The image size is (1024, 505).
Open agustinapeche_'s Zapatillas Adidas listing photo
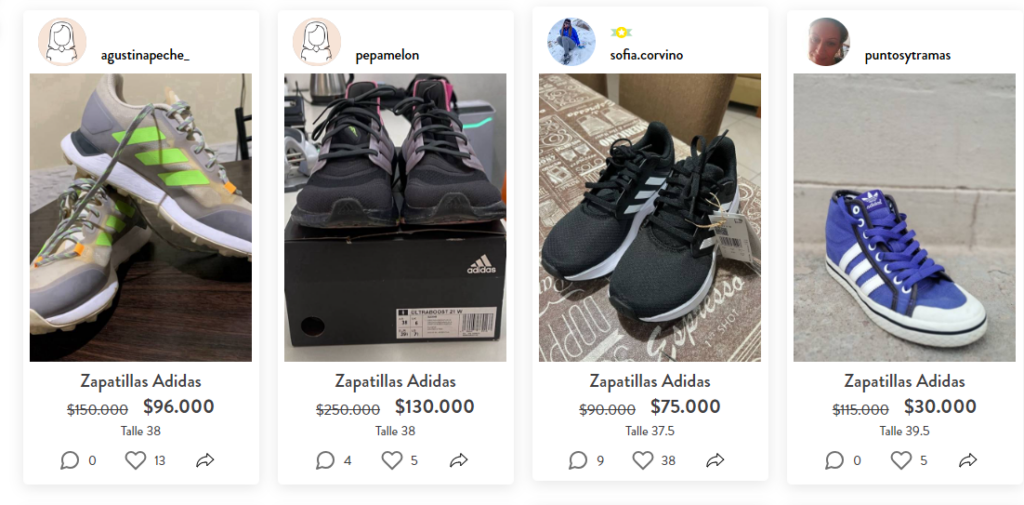click(140, 217)
